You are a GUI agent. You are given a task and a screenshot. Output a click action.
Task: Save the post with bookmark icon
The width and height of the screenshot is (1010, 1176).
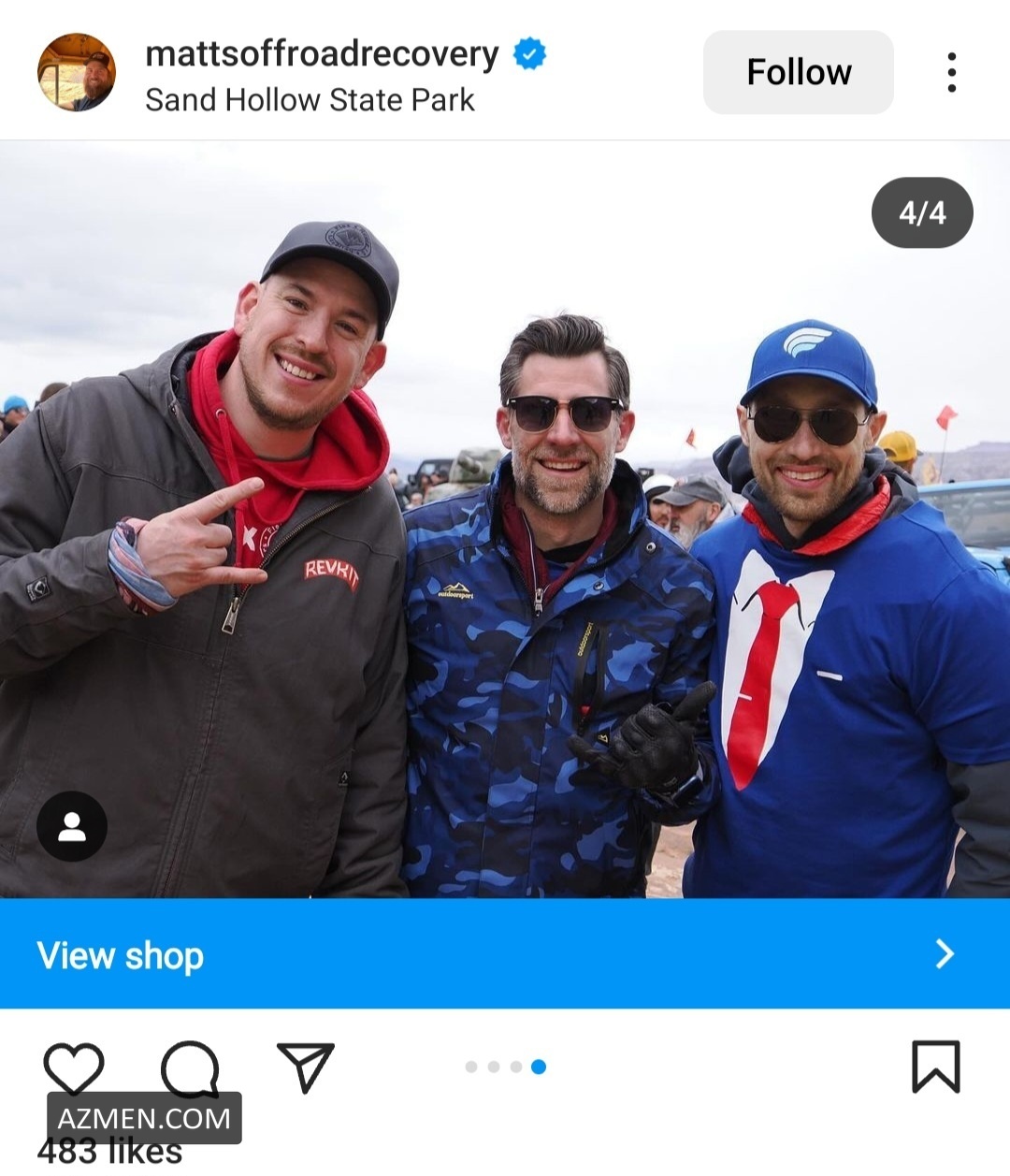(x=935, y=1067)
